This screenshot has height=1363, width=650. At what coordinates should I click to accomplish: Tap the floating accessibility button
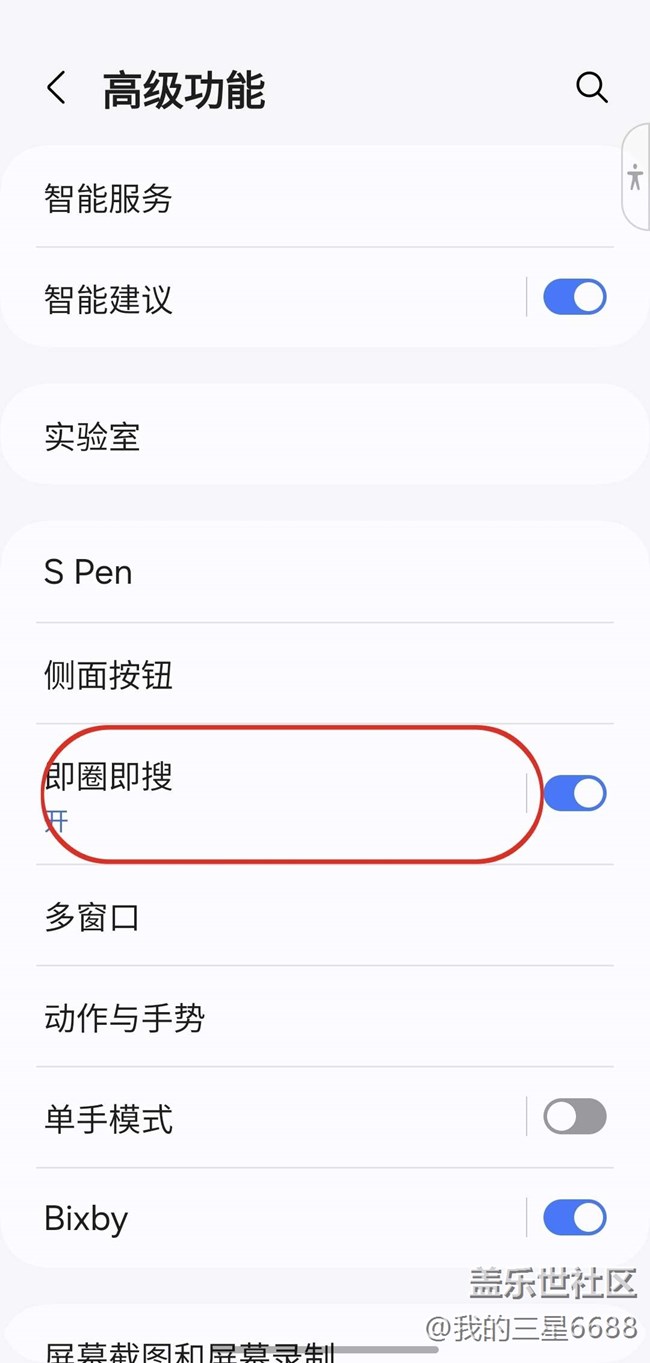[x=636, y=178]
